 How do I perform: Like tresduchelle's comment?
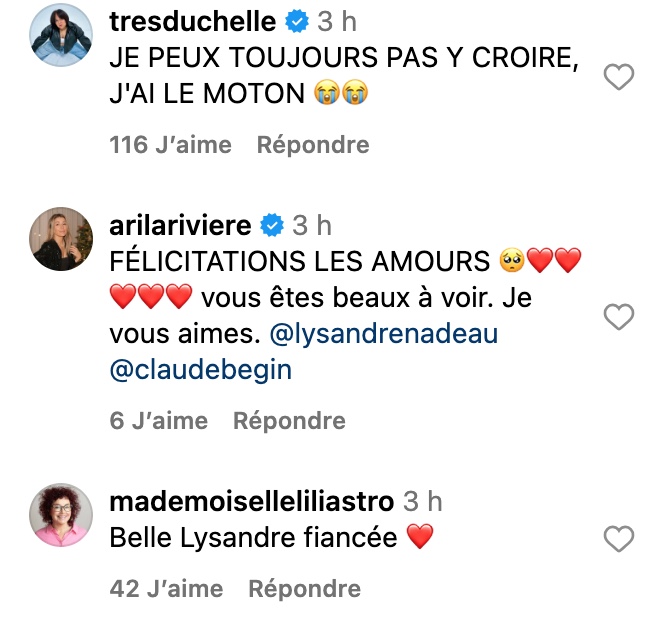coord(620,77)
